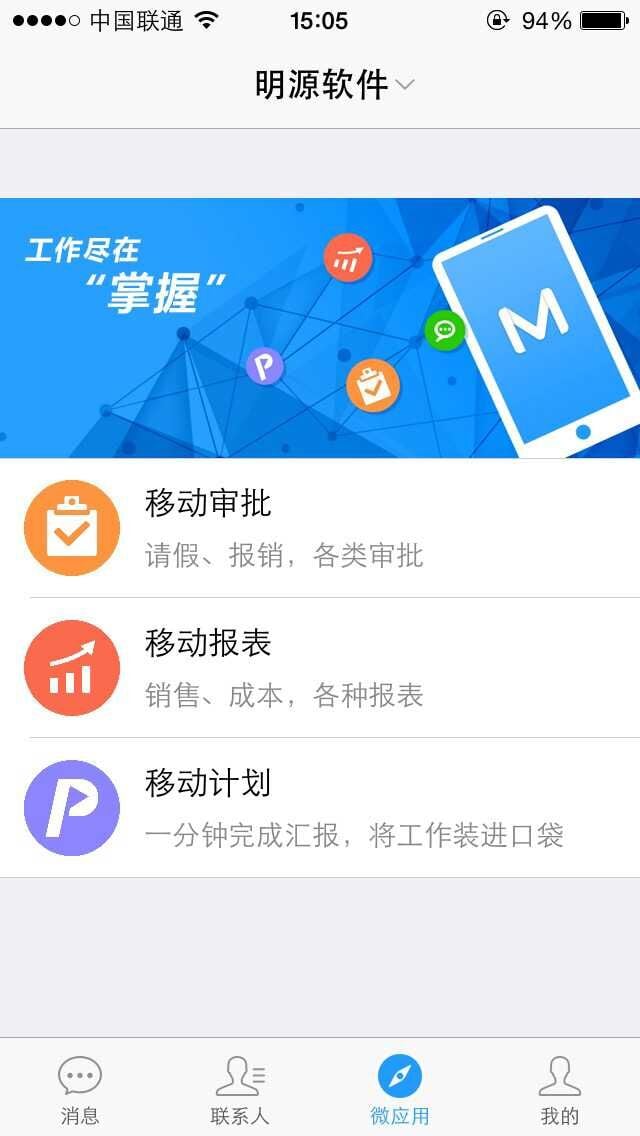
Task: Expand the 明源软件 company dropdown
Action: click(334, 85)
